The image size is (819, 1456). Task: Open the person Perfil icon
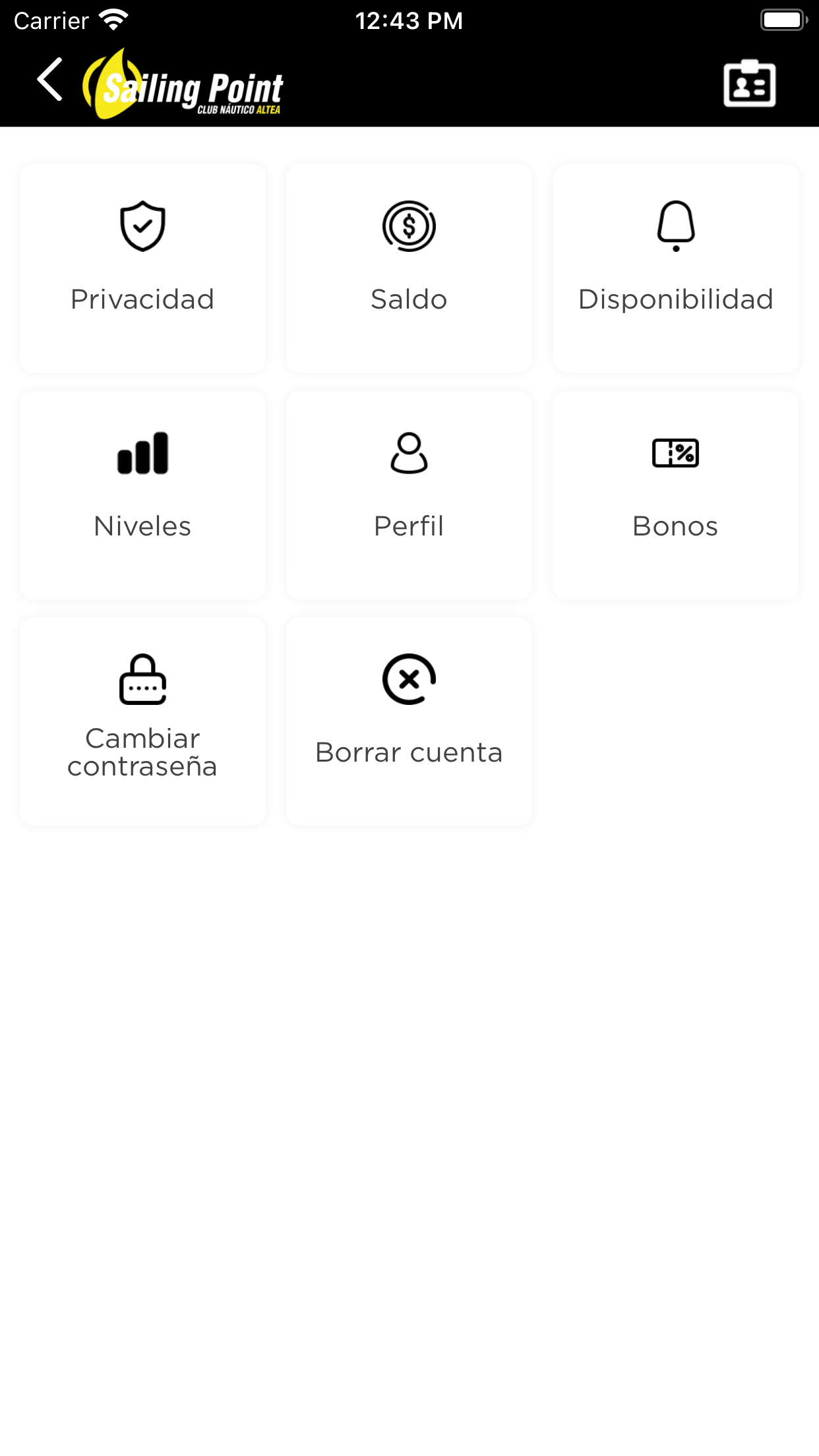[x=409, y=453]
